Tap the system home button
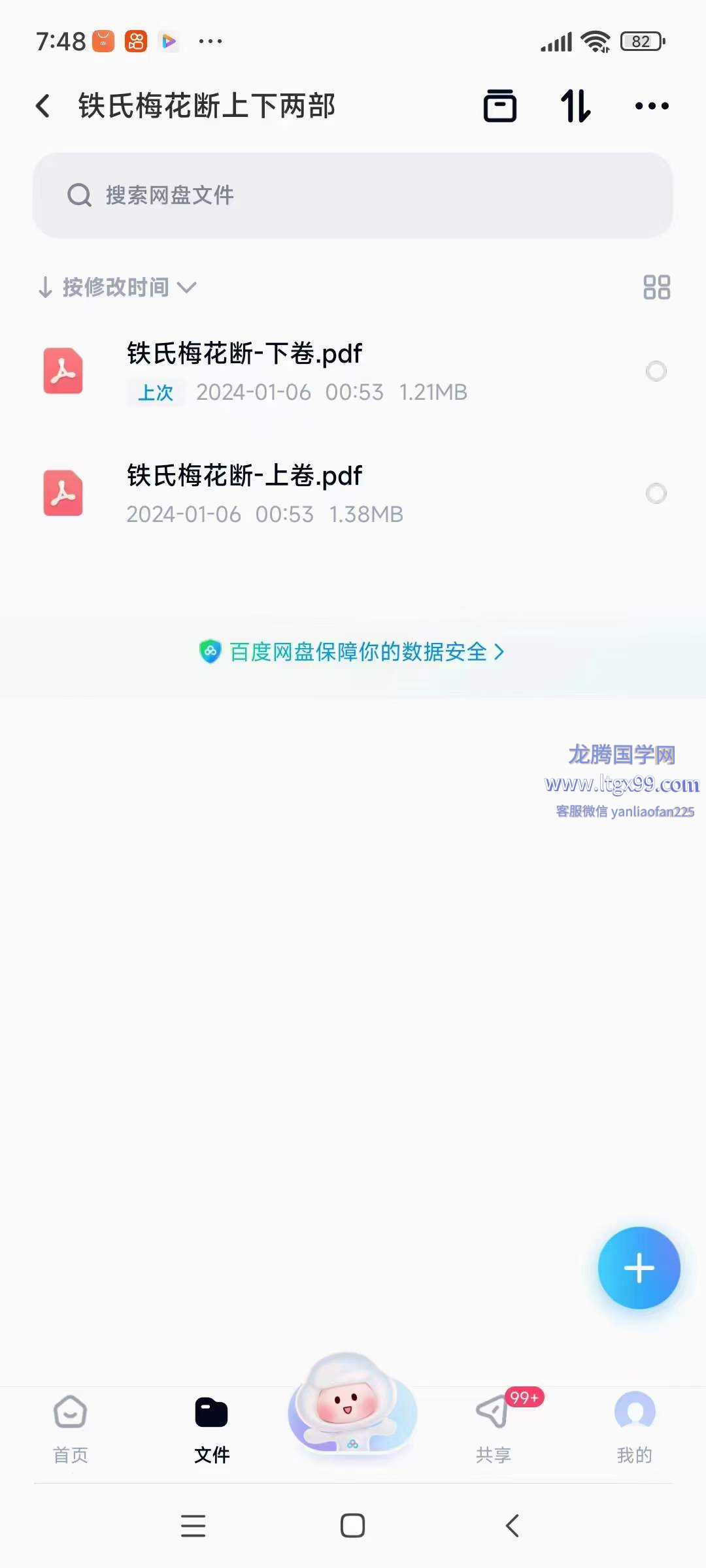The image size is (706, 1568). 352,1526
